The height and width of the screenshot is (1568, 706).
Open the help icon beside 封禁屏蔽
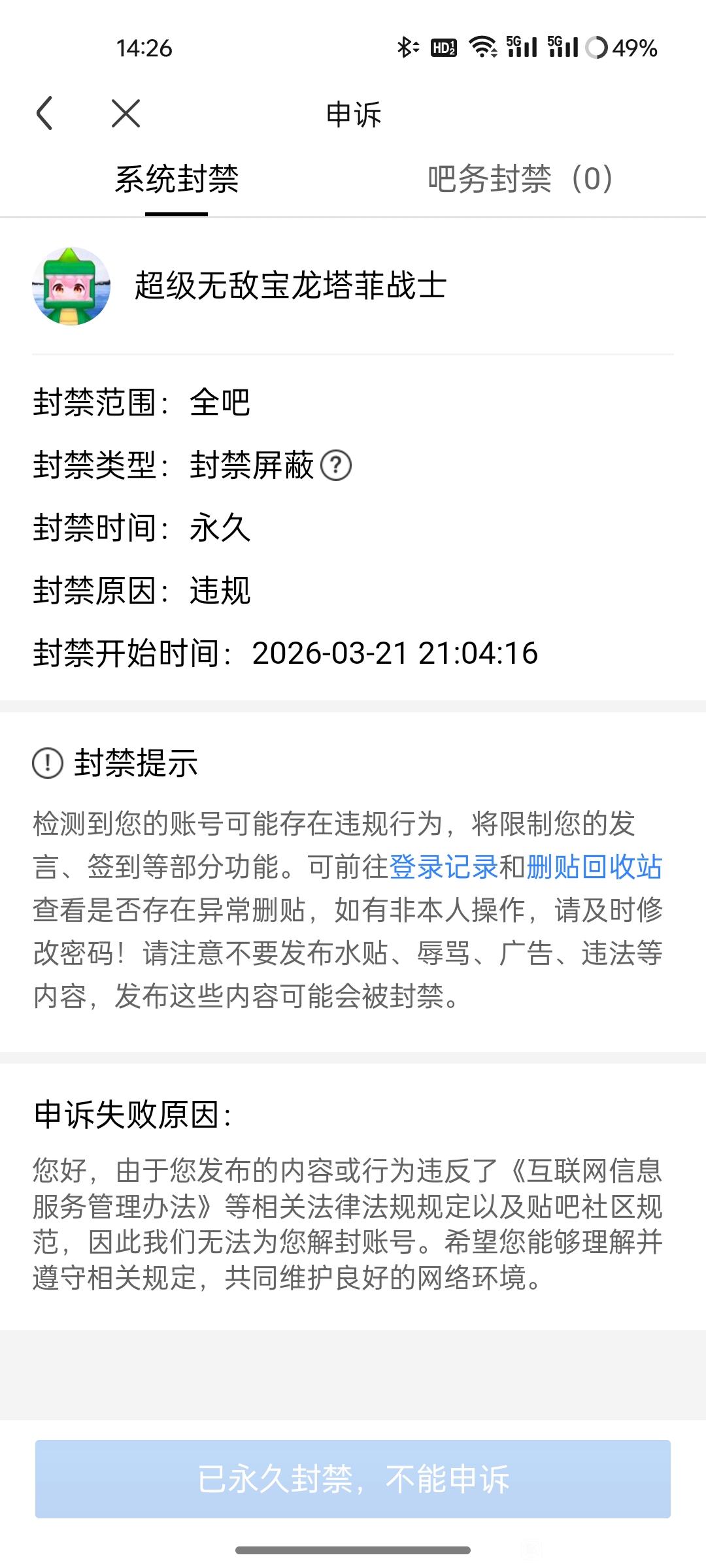[336, 466]
